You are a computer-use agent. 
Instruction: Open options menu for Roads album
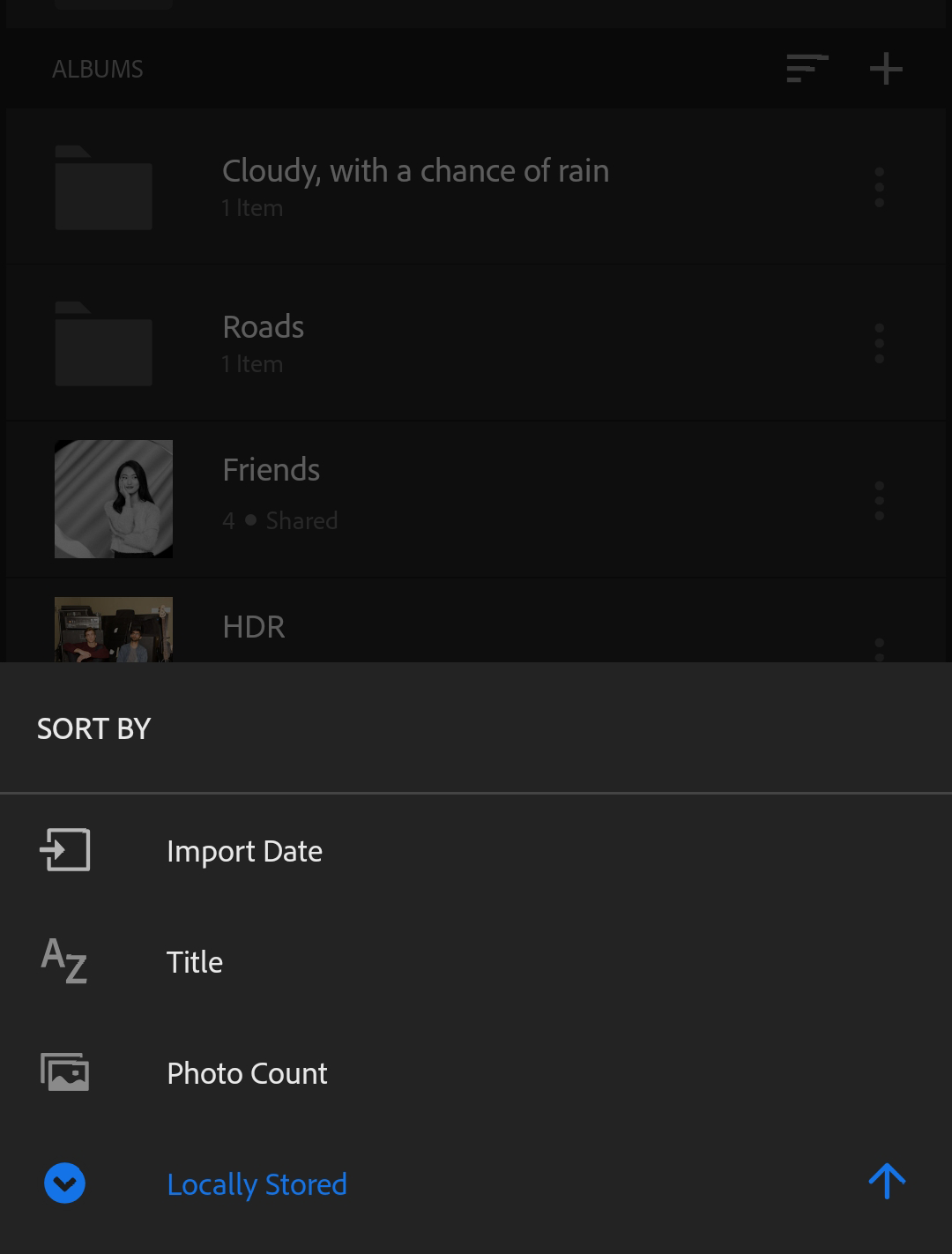[879, 342]
